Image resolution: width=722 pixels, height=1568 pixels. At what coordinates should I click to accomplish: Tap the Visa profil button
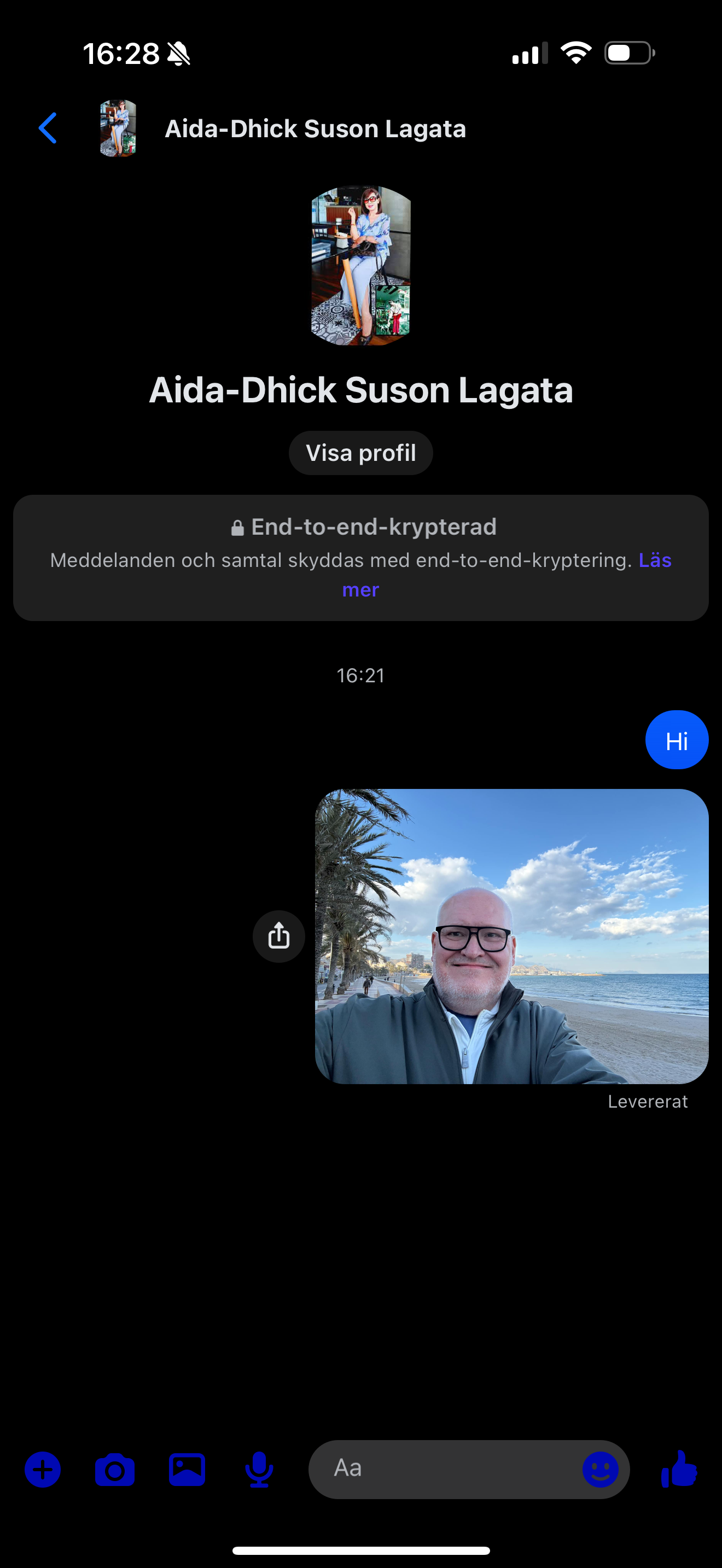360,453
